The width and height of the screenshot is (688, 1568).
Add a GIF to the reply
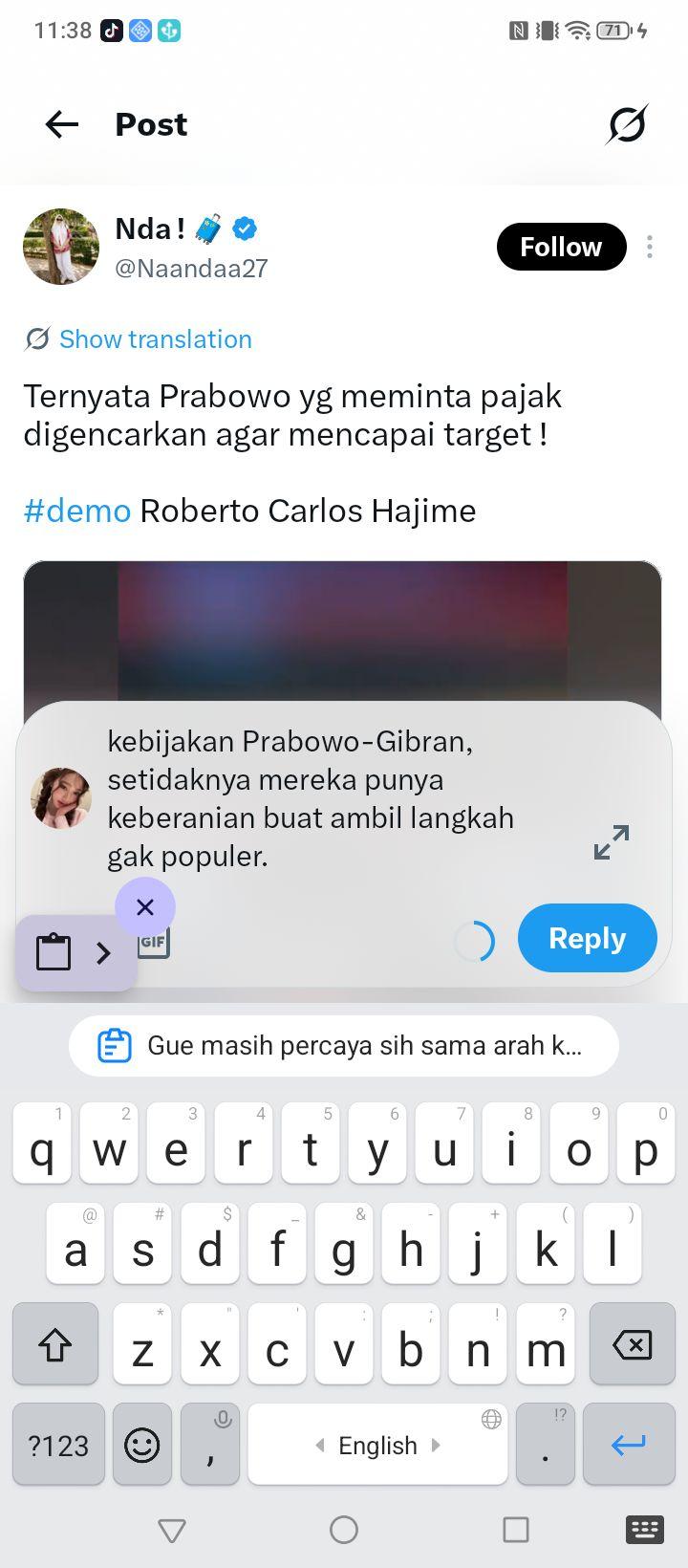click(155, 942)
